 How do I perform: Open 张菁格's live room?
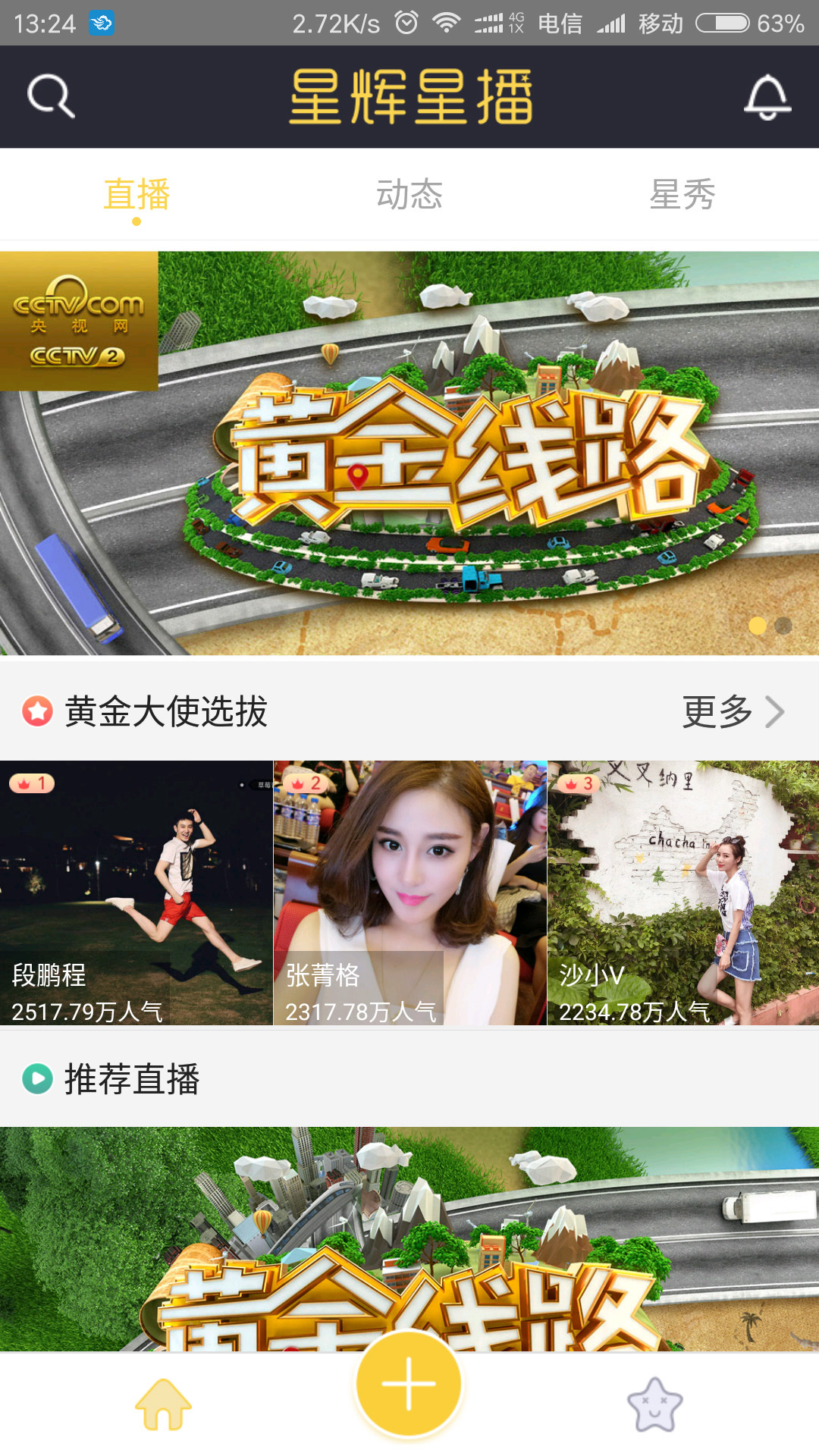[x=409, y=893]
